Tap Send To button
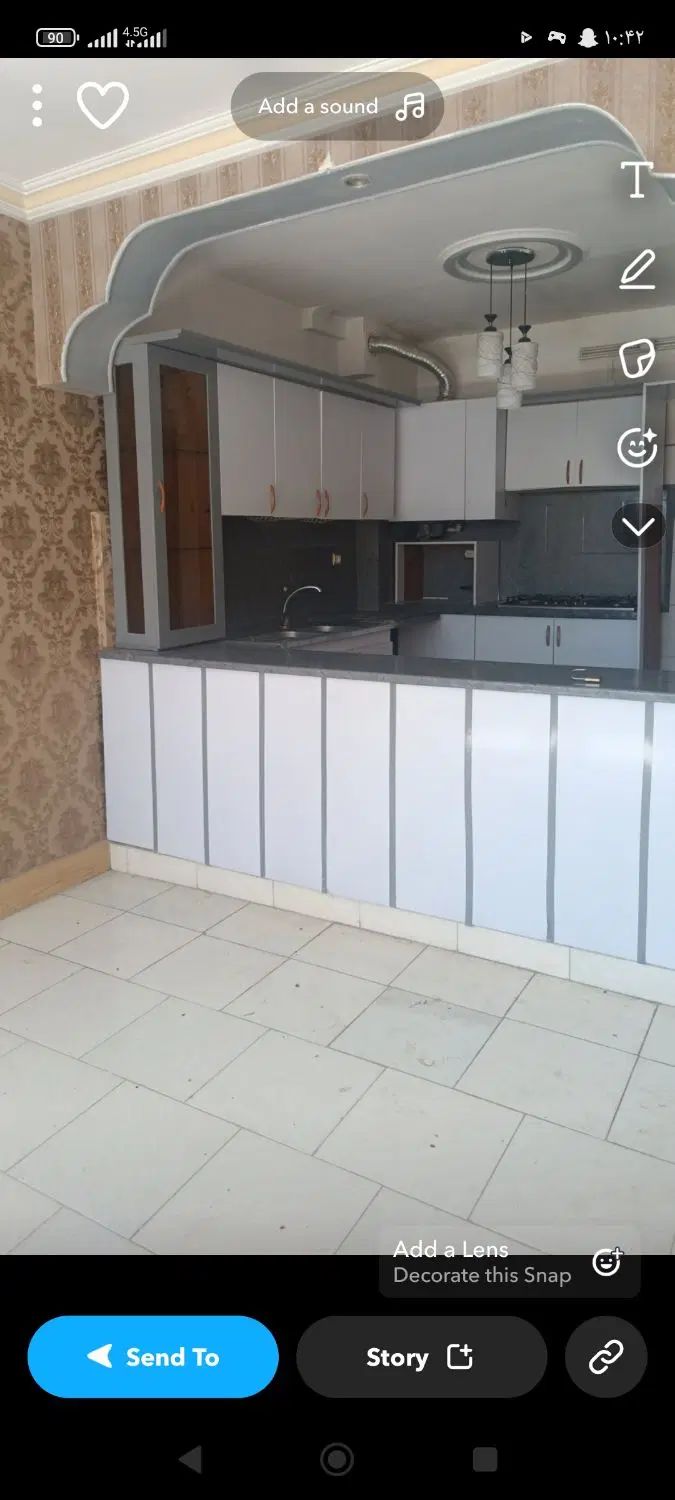675x1500 pixels. click(x=153, y=1357)
